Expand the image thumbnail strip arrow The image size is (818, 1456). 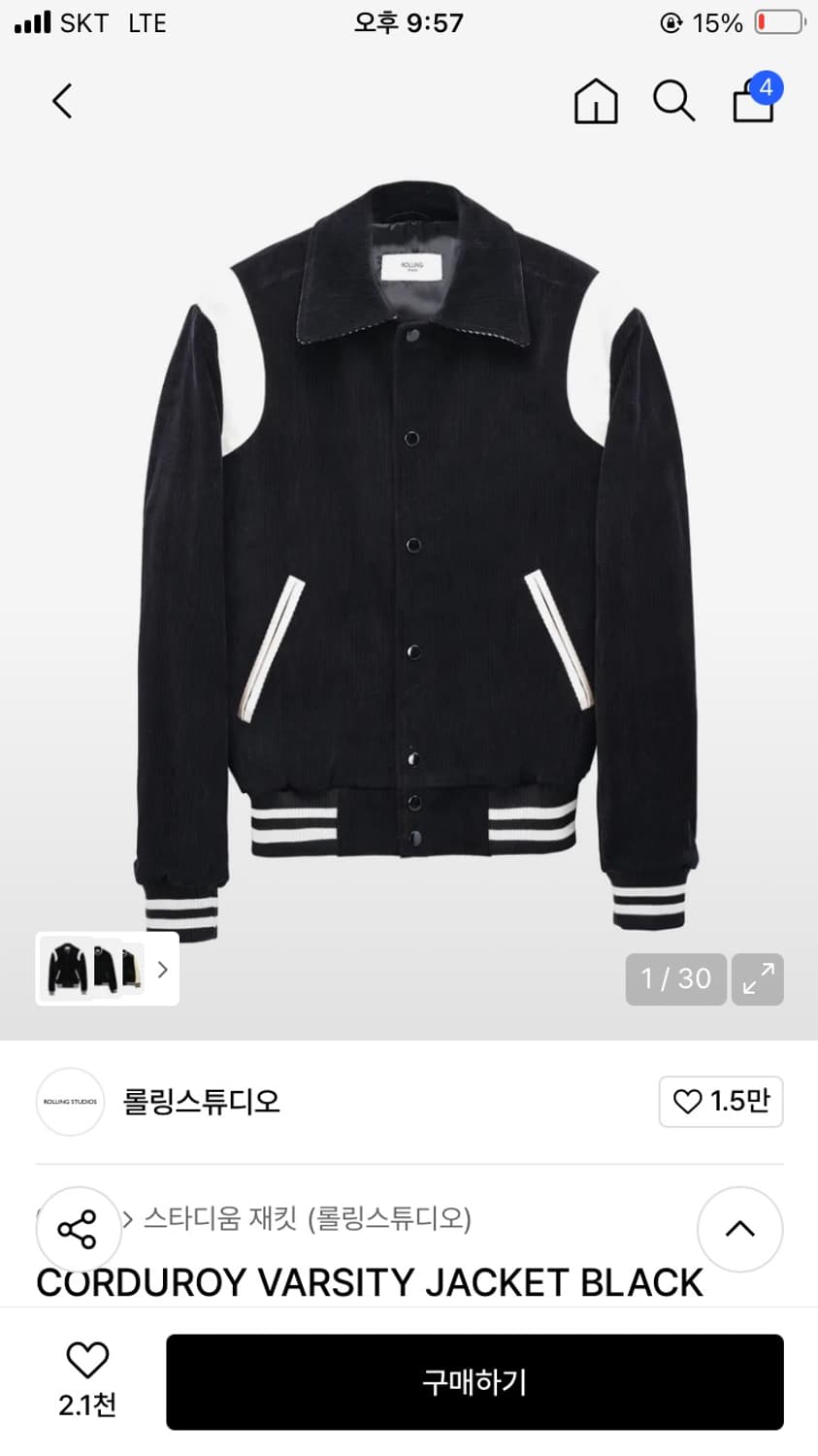(x=162, y=969)
